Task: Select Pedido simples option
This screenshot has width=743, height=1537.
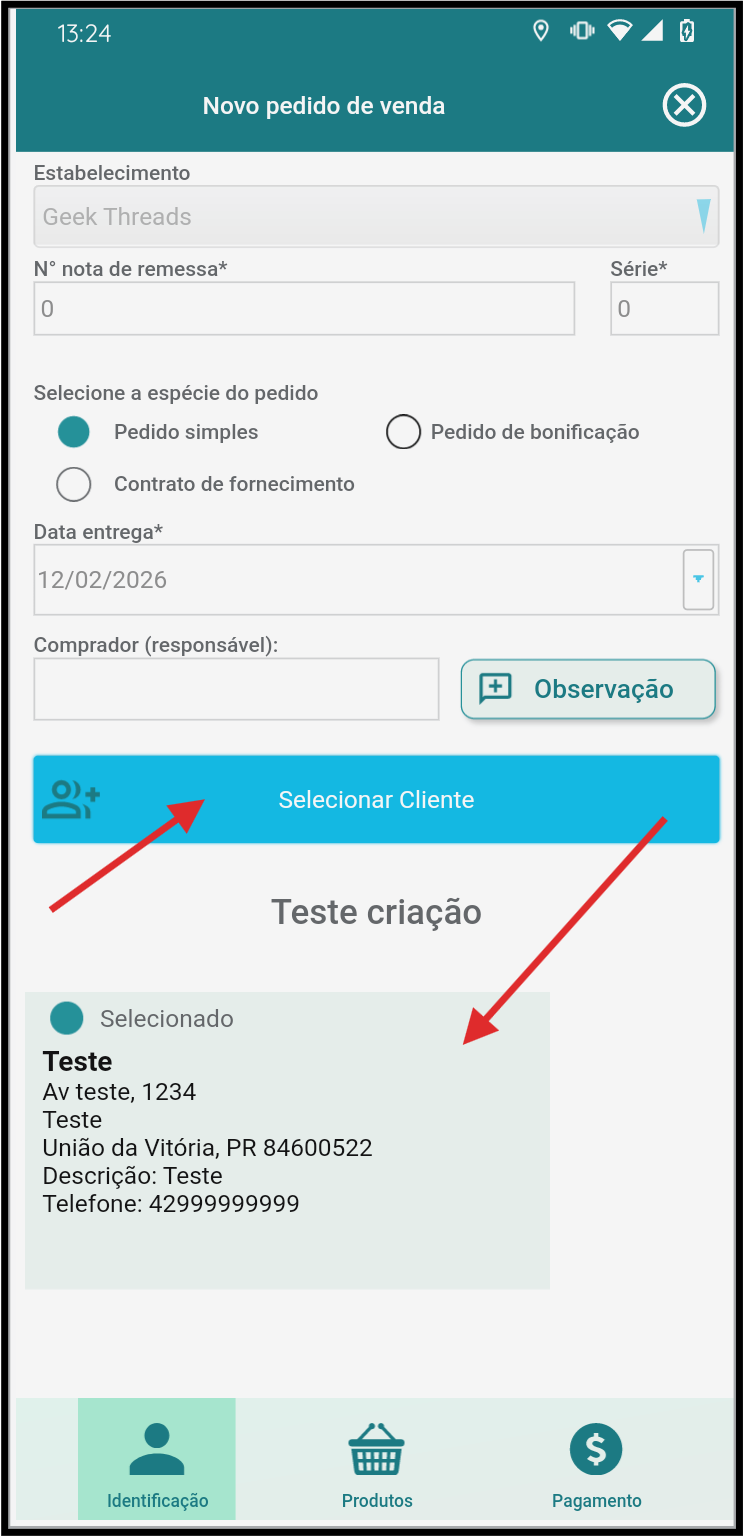Action: click(74, 432)
